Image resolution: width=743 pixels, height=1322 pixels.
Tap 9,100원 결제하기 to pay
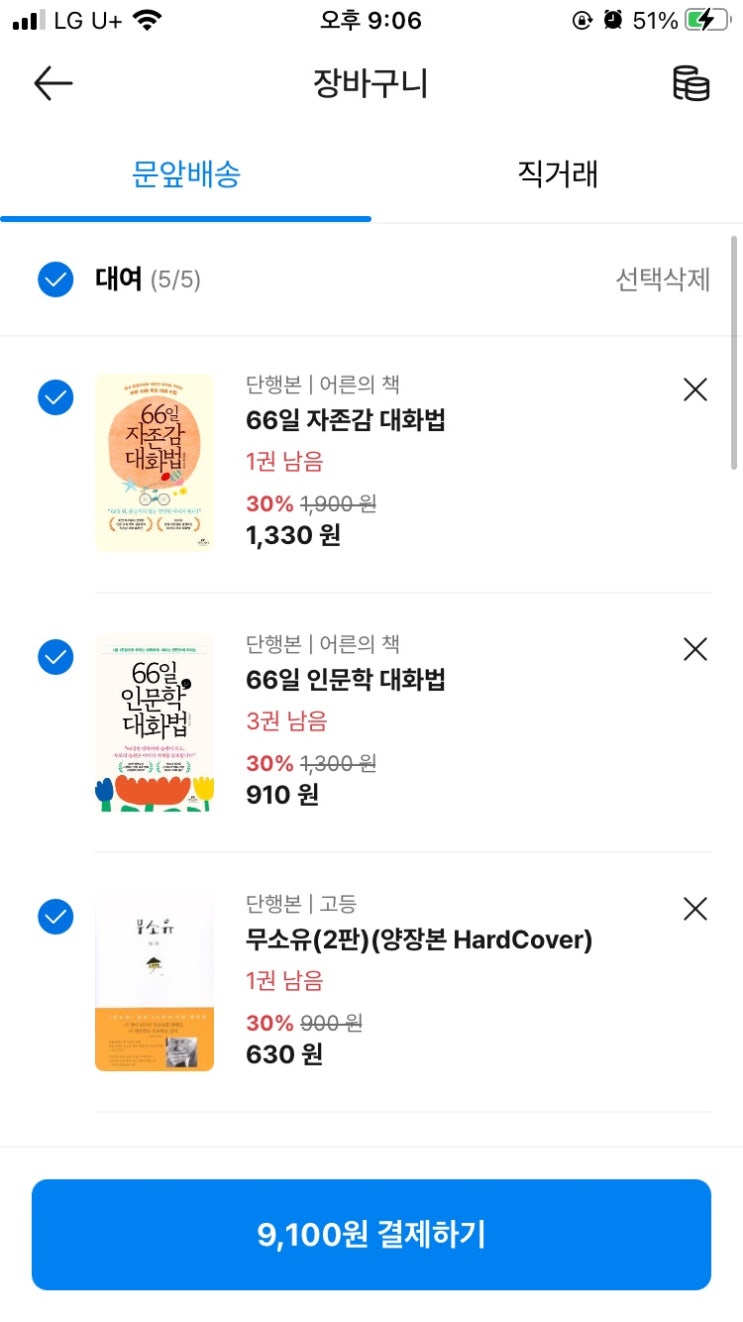[371, 1234]
